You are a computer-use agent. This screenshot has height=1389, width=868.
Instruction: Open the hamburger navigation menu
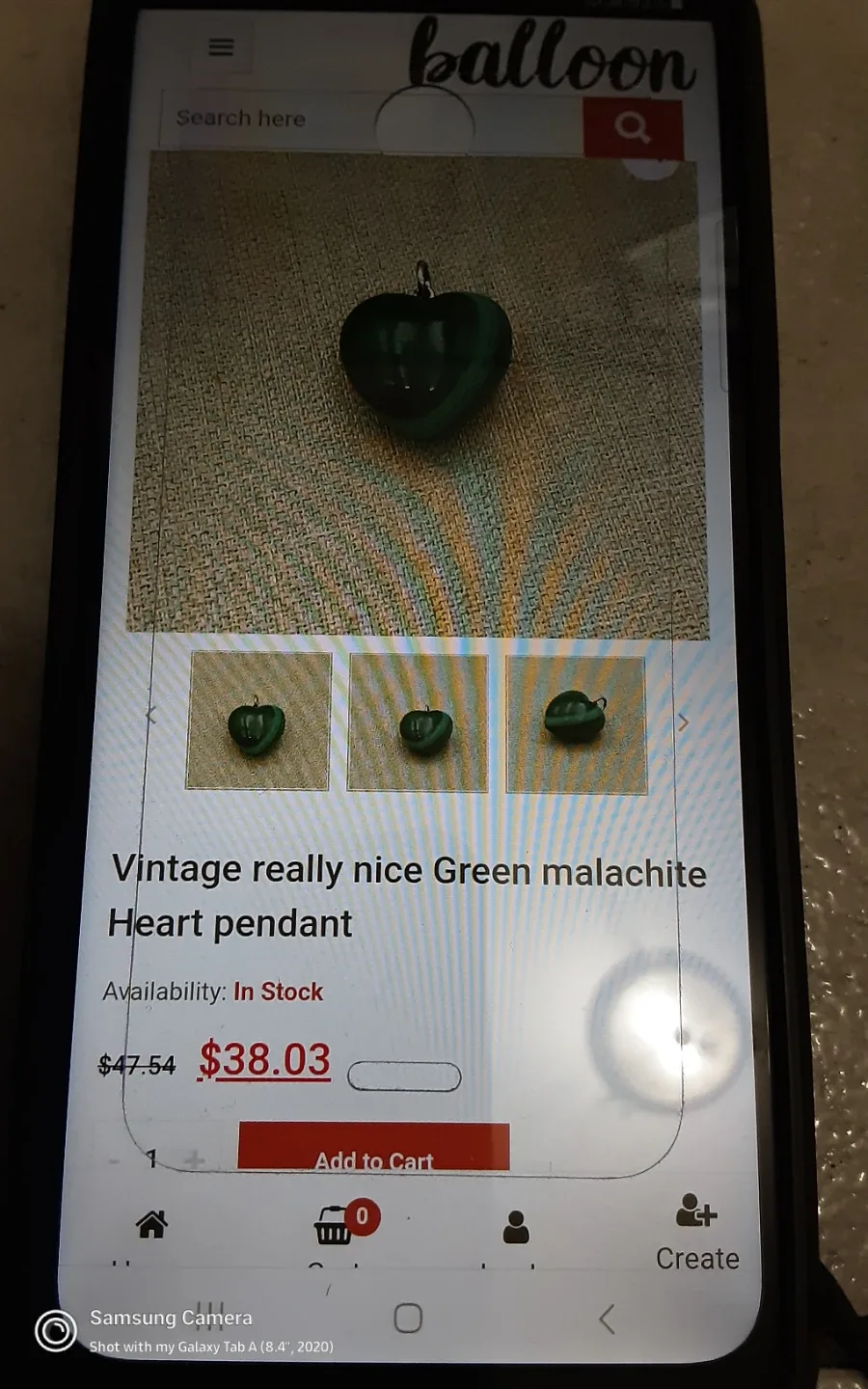221,46
